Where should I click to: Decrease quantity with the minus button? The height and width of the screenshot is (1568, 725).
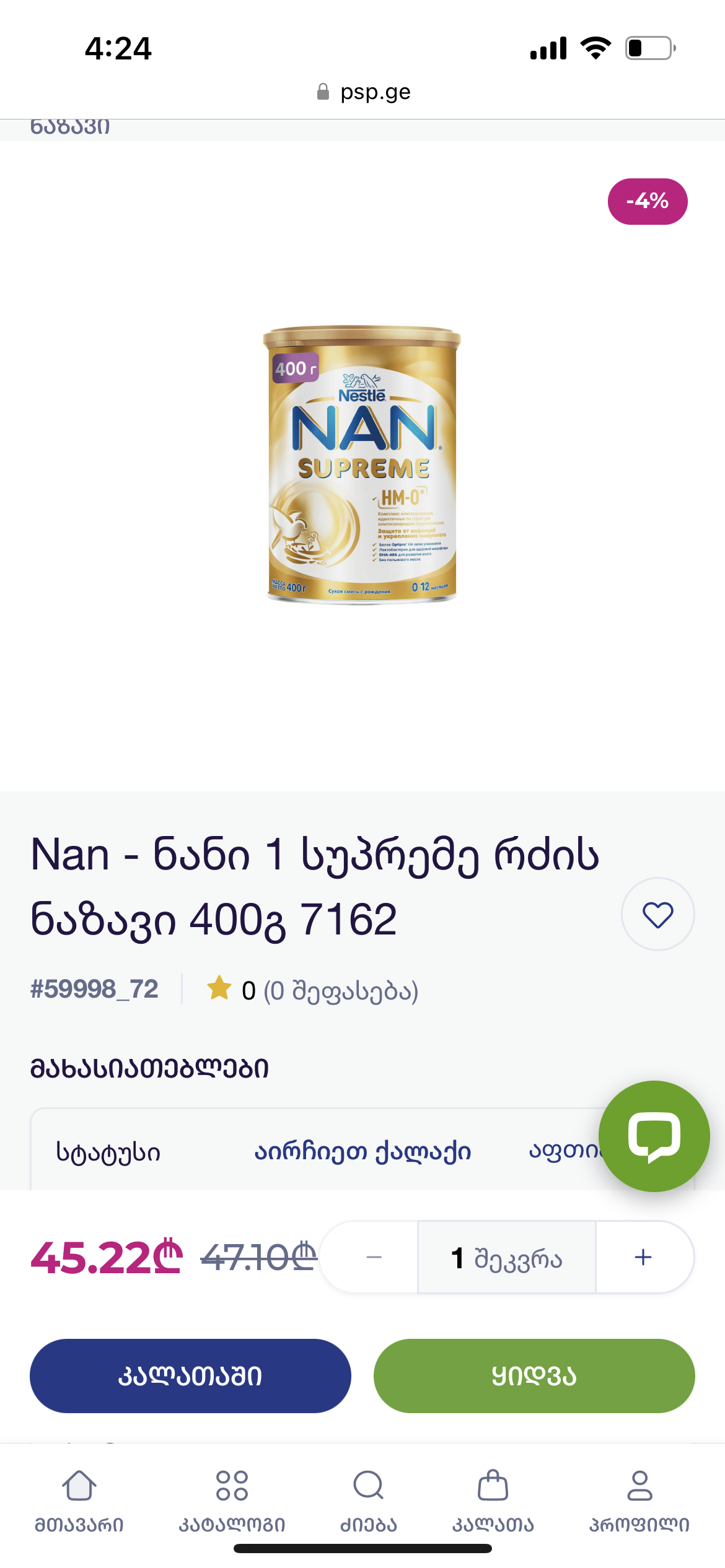click(374, 1257)
